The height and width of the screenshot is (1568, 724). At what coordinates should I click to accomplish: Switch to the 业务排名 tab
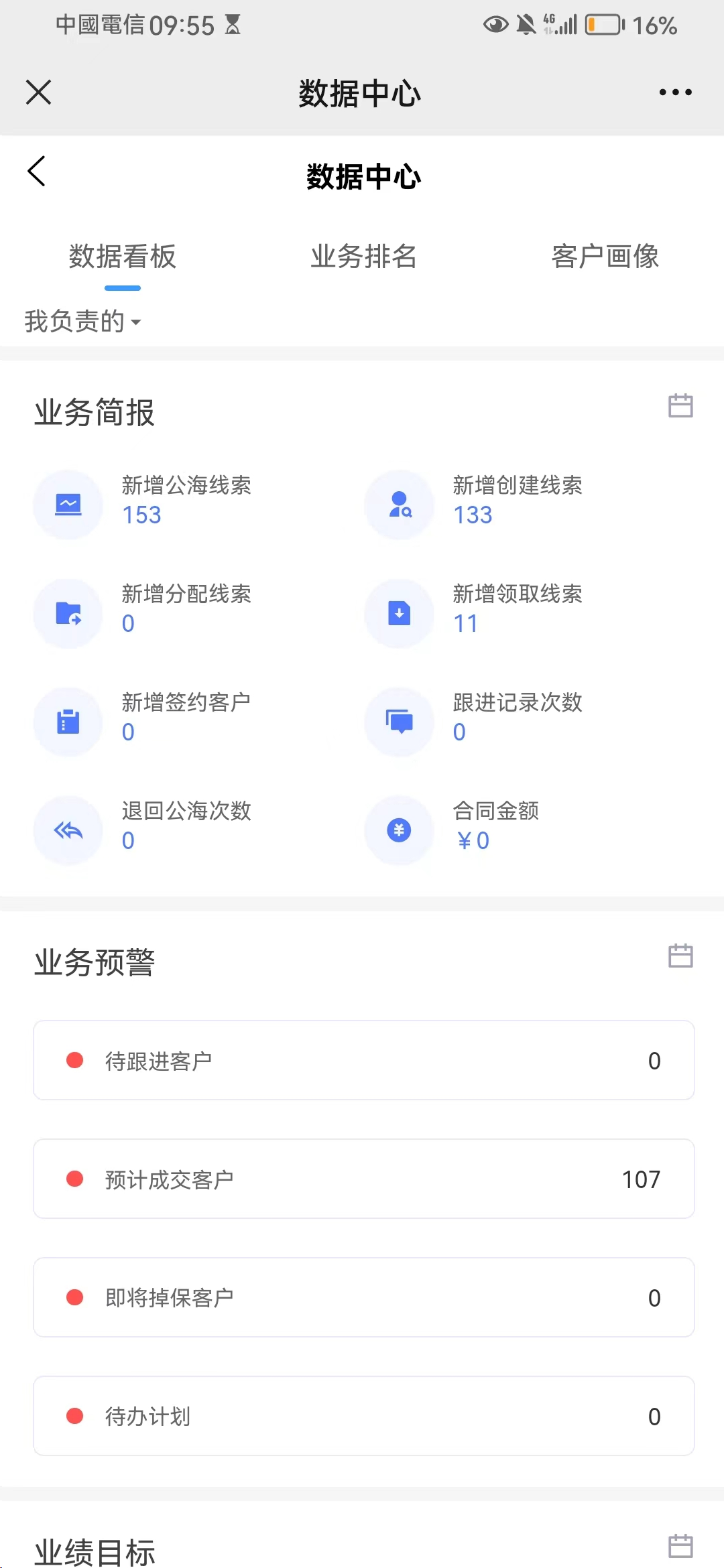pos(363,256)
